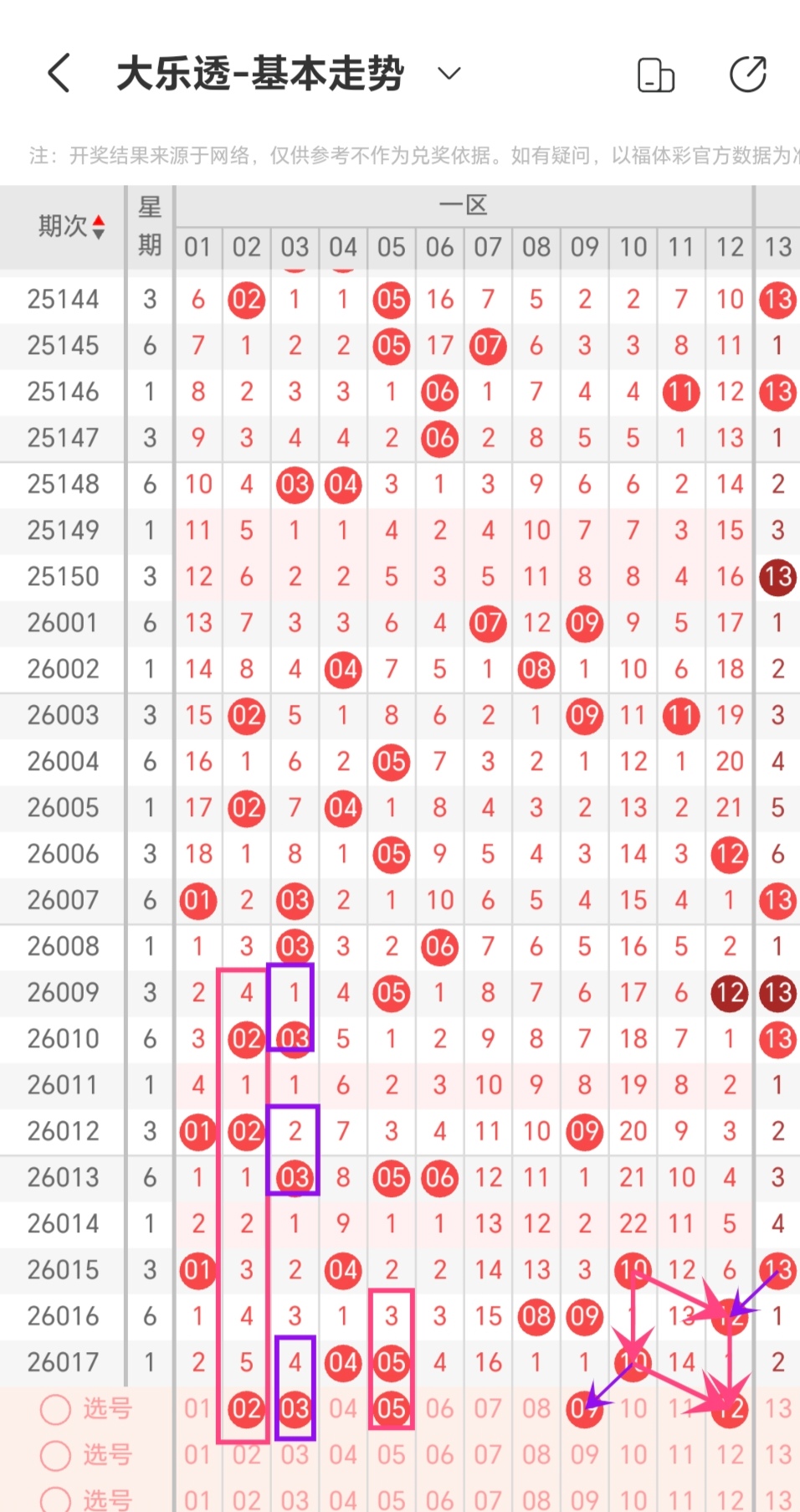Sort draws by the 期次 column
This screenshot has height=1512, width=800.
[72, 226]
